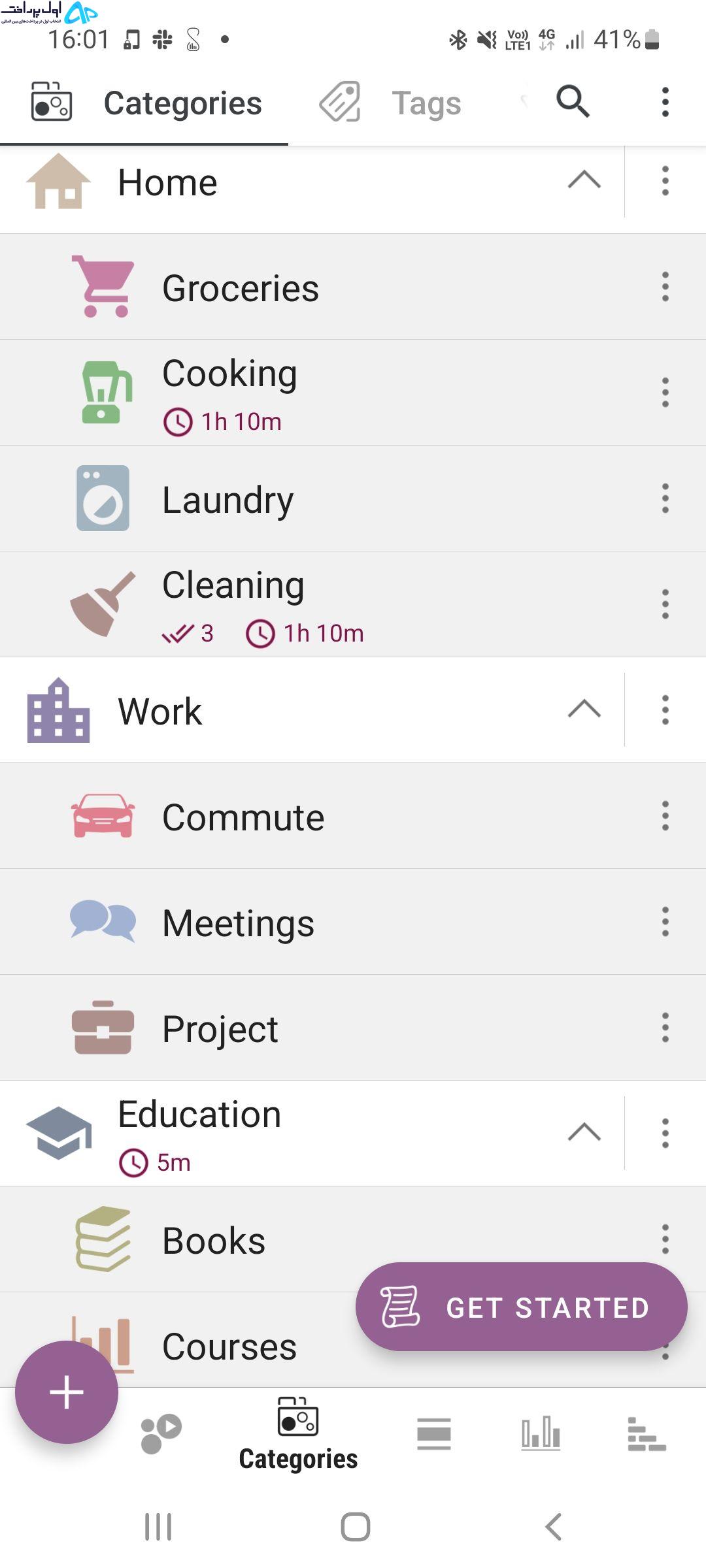Add a new item with plus button
This screenshot has width=706, height=1568.
point(67,1392)
